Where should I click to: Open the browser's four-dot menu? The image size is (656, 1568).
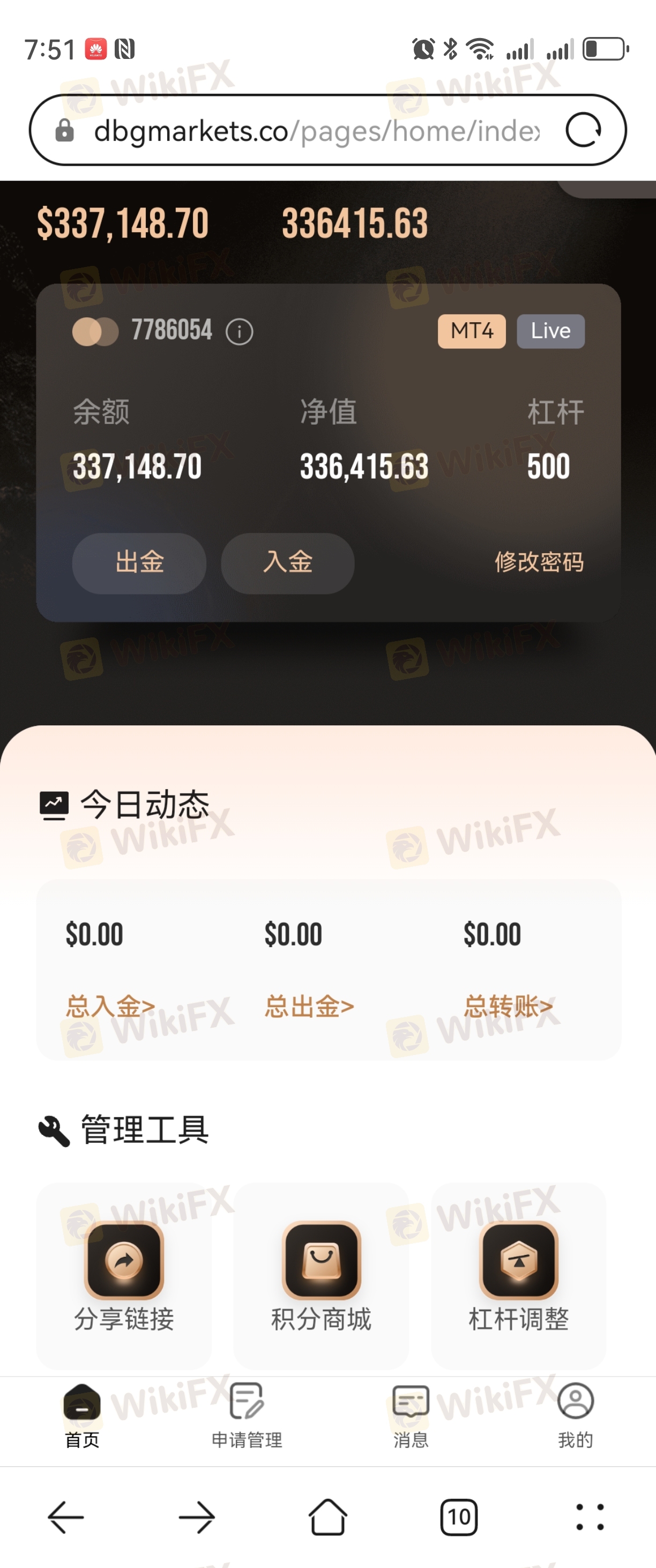pyautogui.click(x=590, y=1518)
